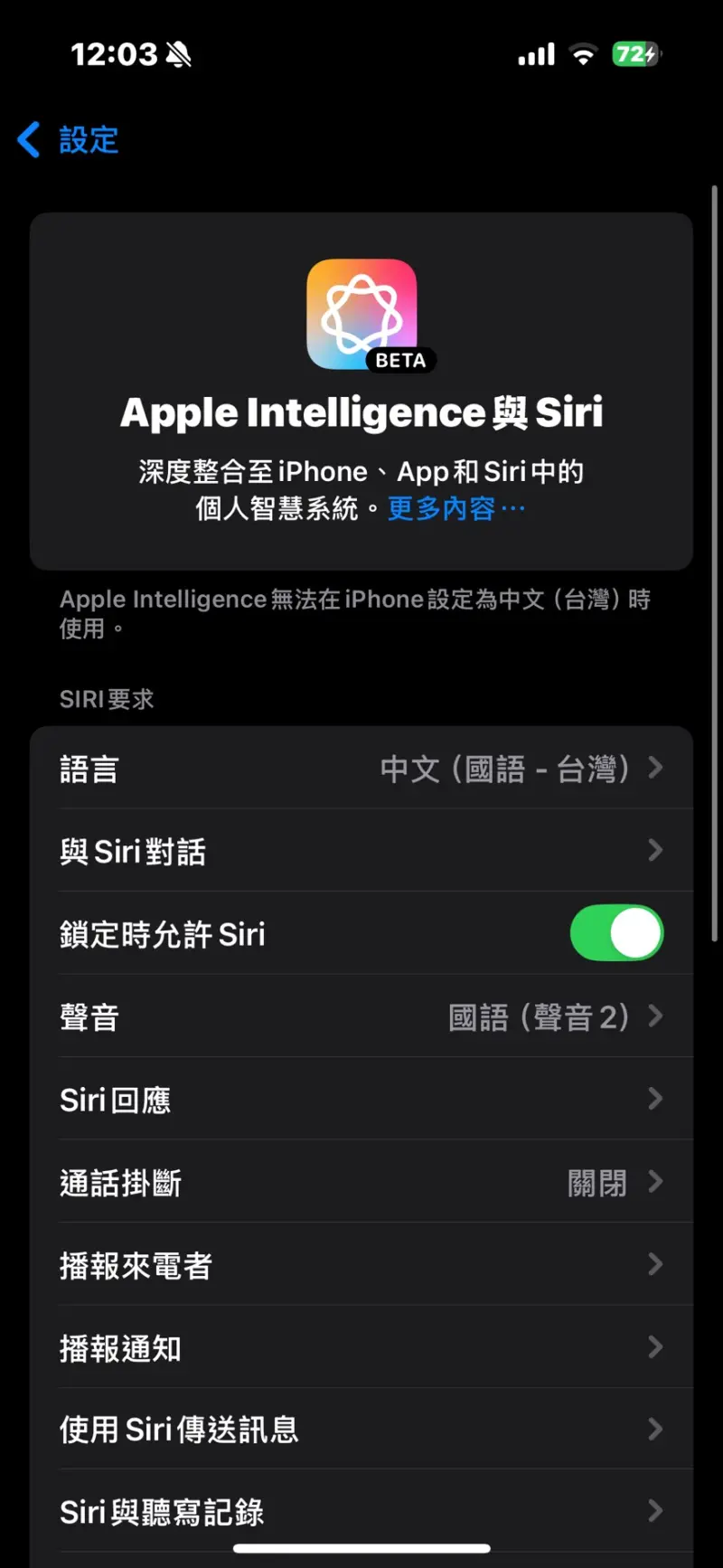Toggle 鎖定時允許 Siri
This screenshot has height=1568, width=723.
point(617,933)
